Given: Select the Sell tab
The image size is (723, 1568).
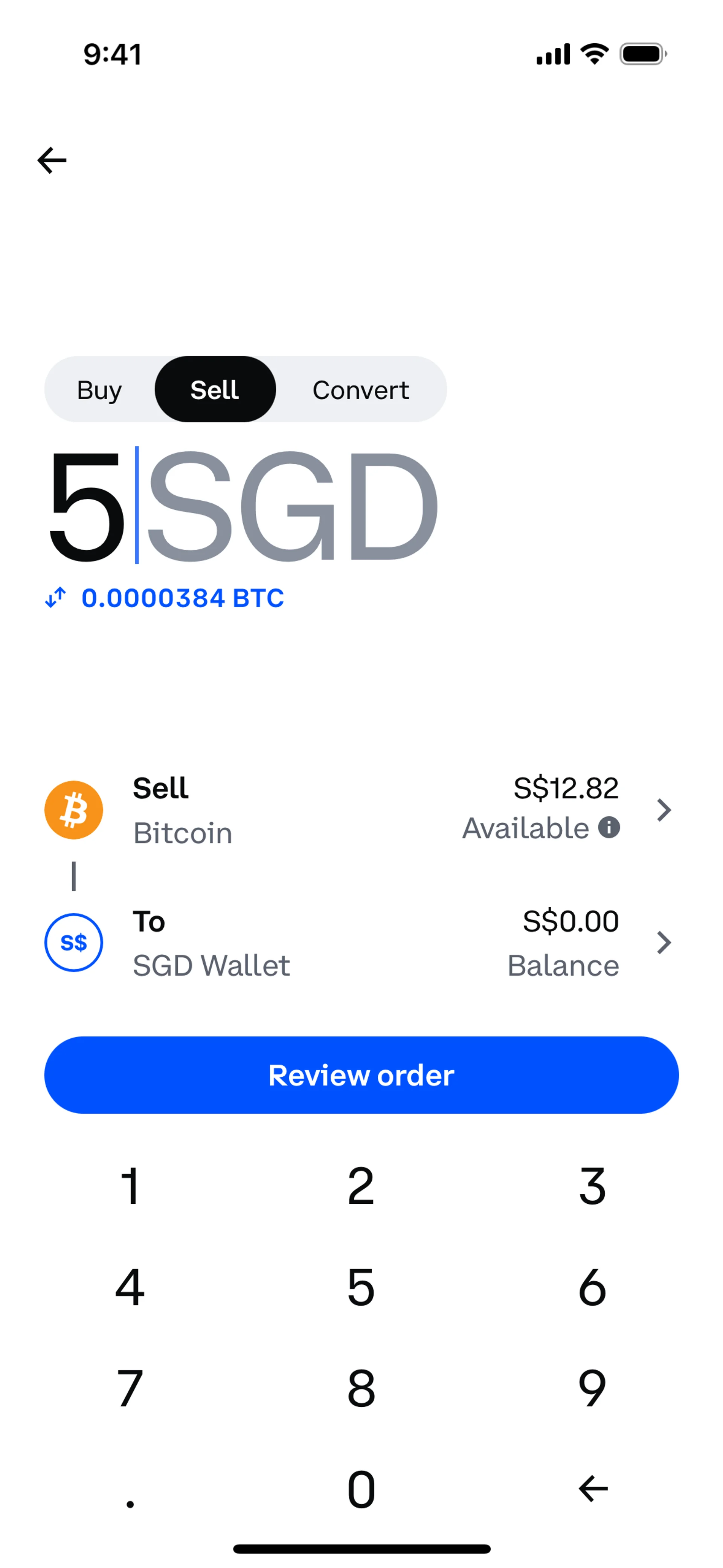Looking at the screenshot, I should click(x=215, y=390).
